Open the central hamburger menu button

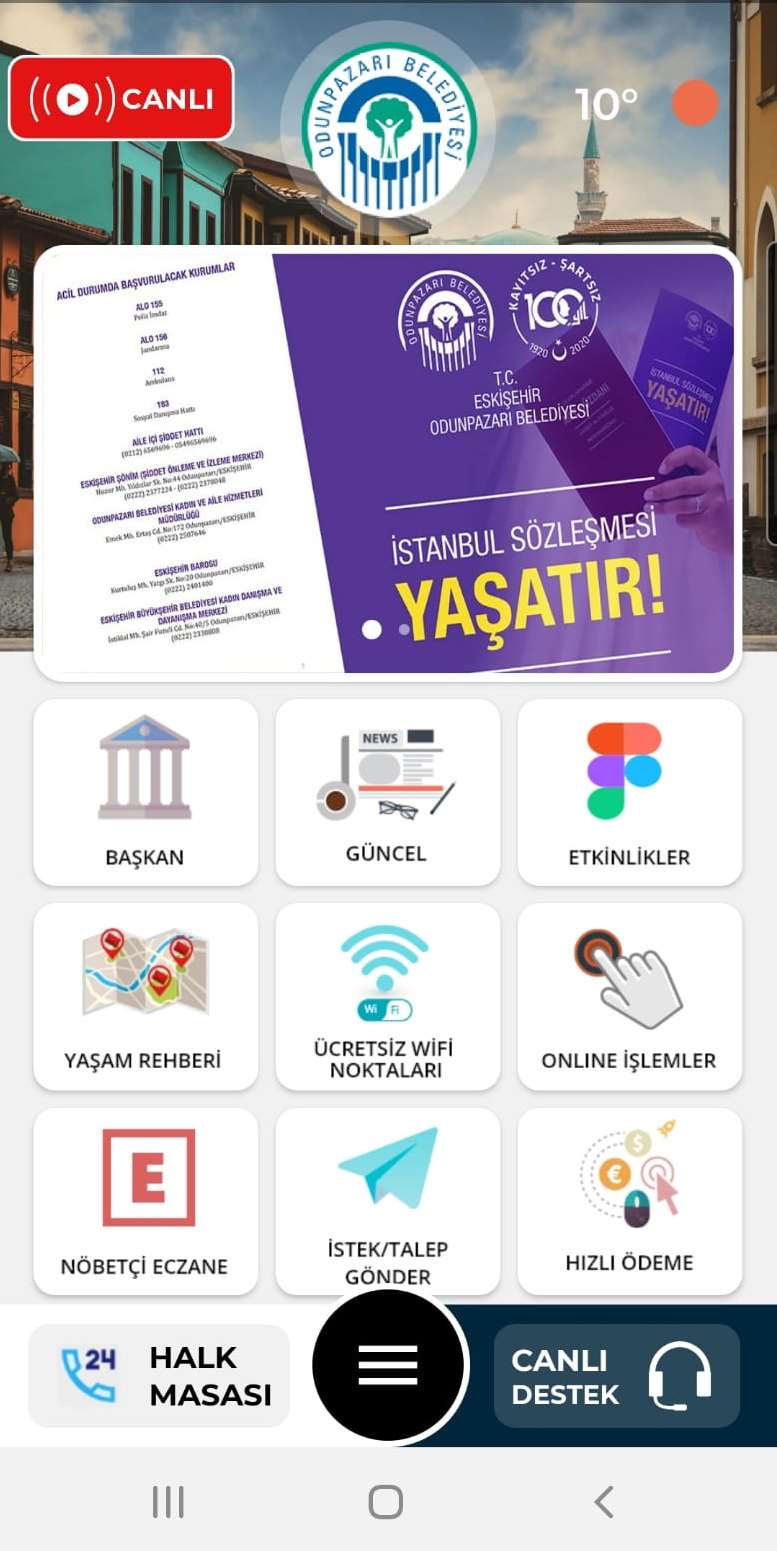pos(388,1365)
